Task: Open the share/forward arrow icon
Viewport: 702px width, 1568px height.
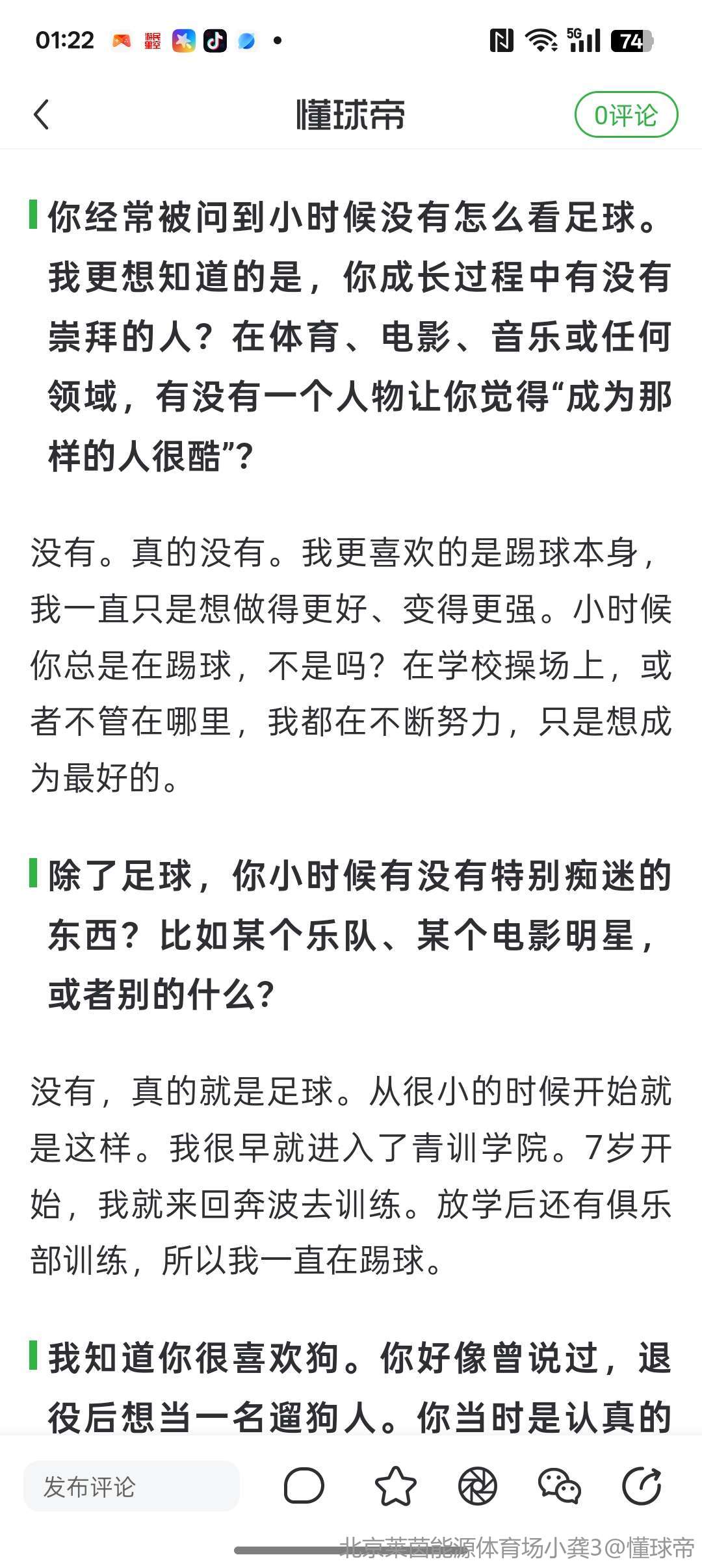Action: tap(642, 1486)
